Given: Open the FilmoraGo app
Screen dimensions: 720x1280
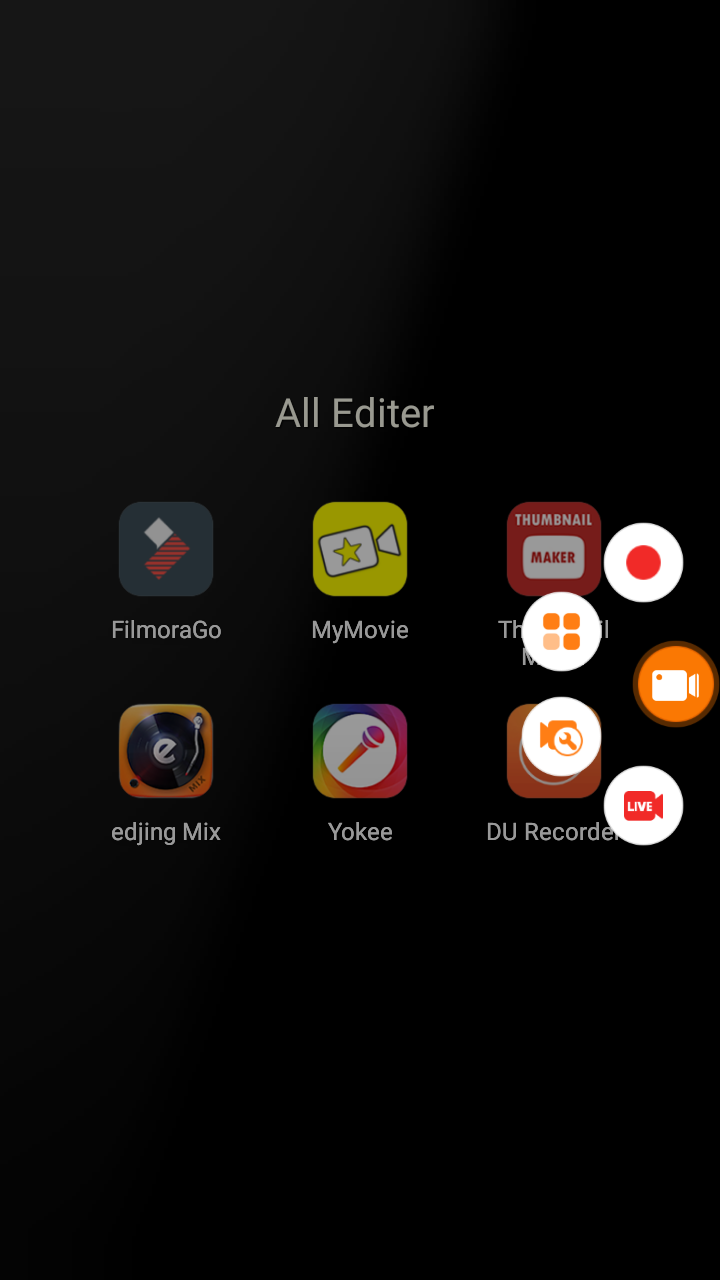Looking at the screenshot, I should pyautogui.click(x=166, y=549).
